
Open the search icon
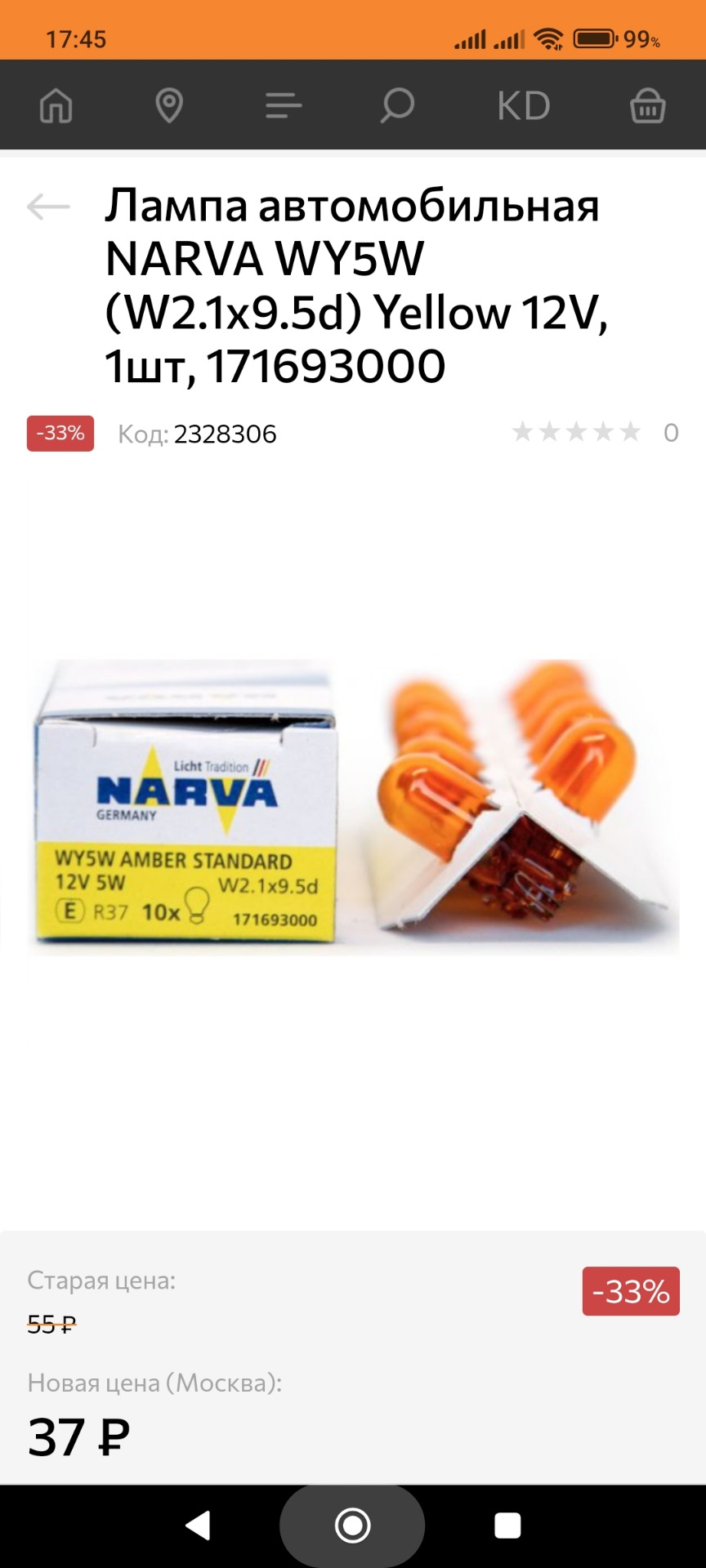[397, 106]
